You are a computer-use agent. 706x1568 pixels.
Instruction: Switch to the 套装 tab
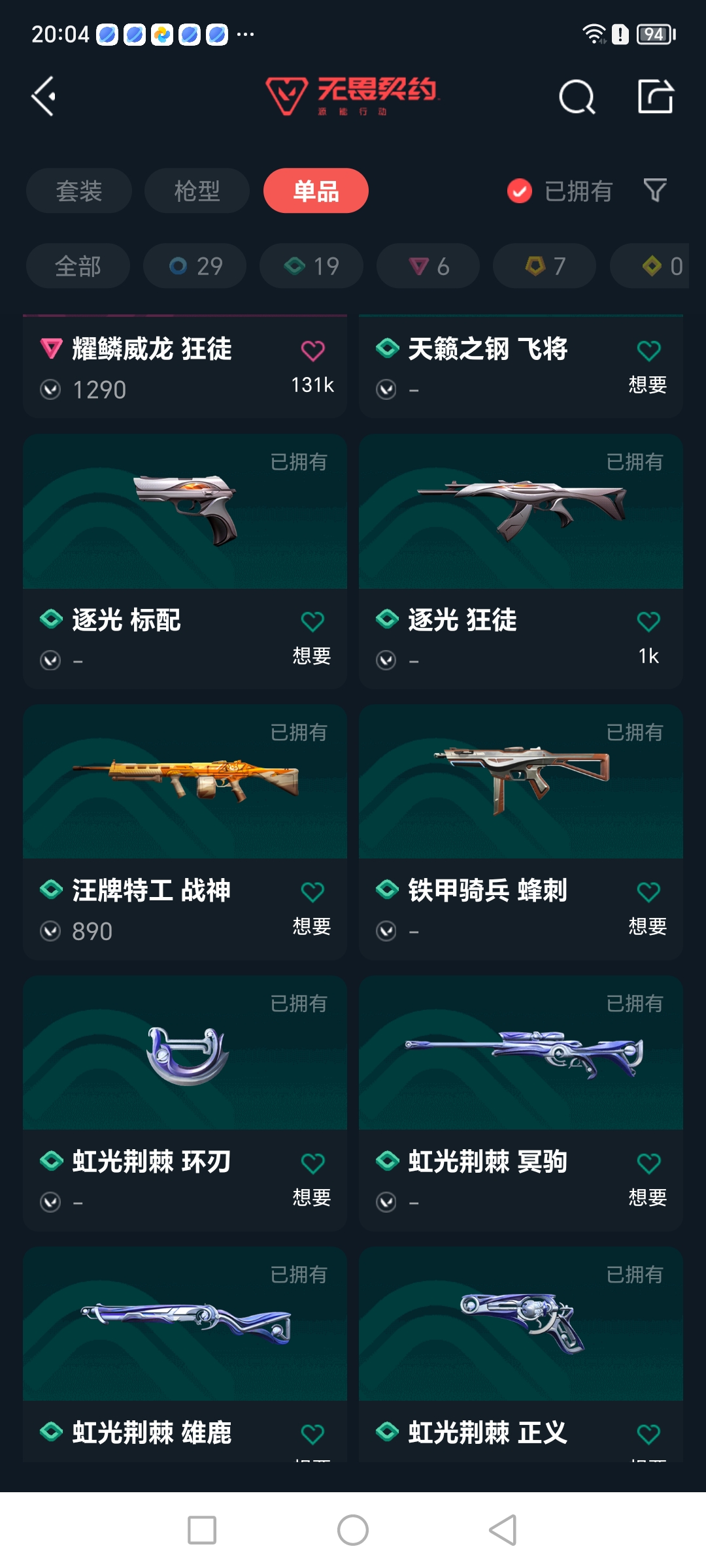pos(79,191)
